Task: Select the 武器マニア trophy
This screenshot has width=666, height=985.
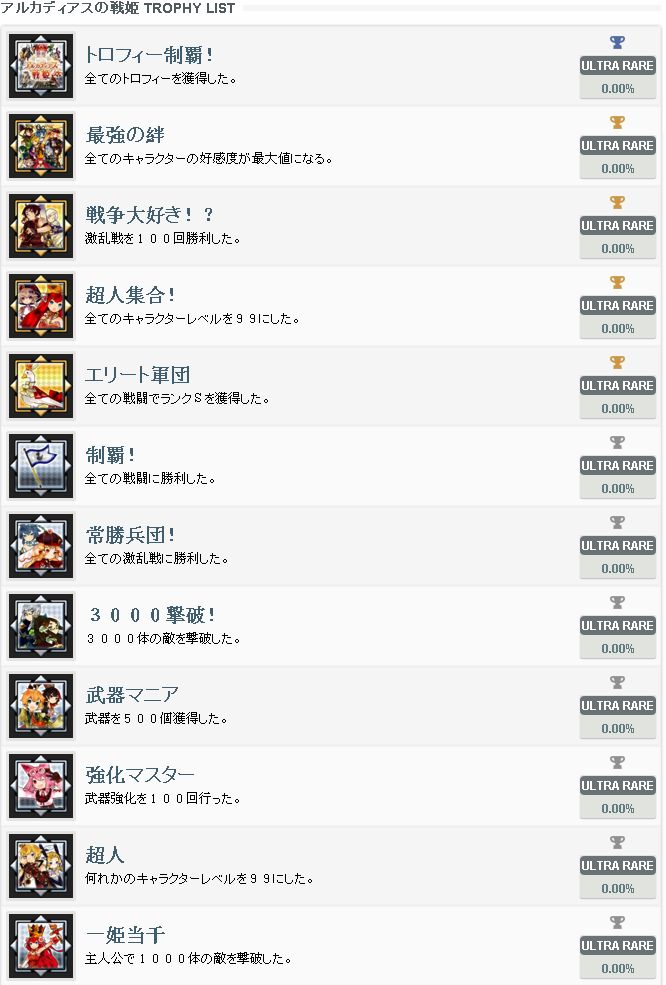Action: 133,695
